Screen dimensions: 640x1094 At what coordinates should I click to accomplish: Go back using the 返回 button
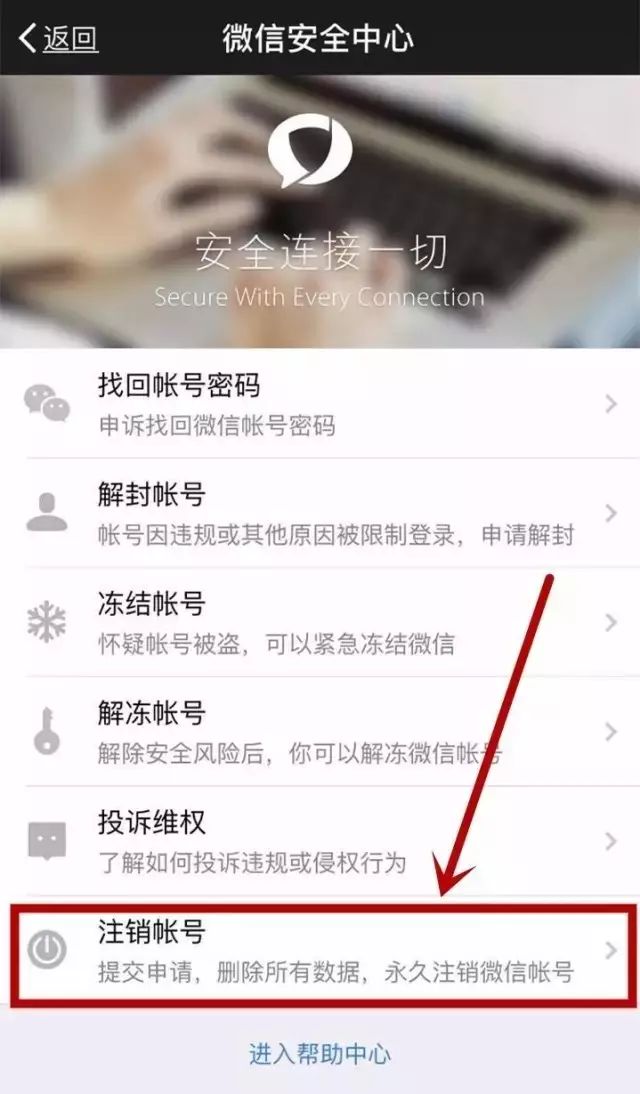[x=58, y=39]
